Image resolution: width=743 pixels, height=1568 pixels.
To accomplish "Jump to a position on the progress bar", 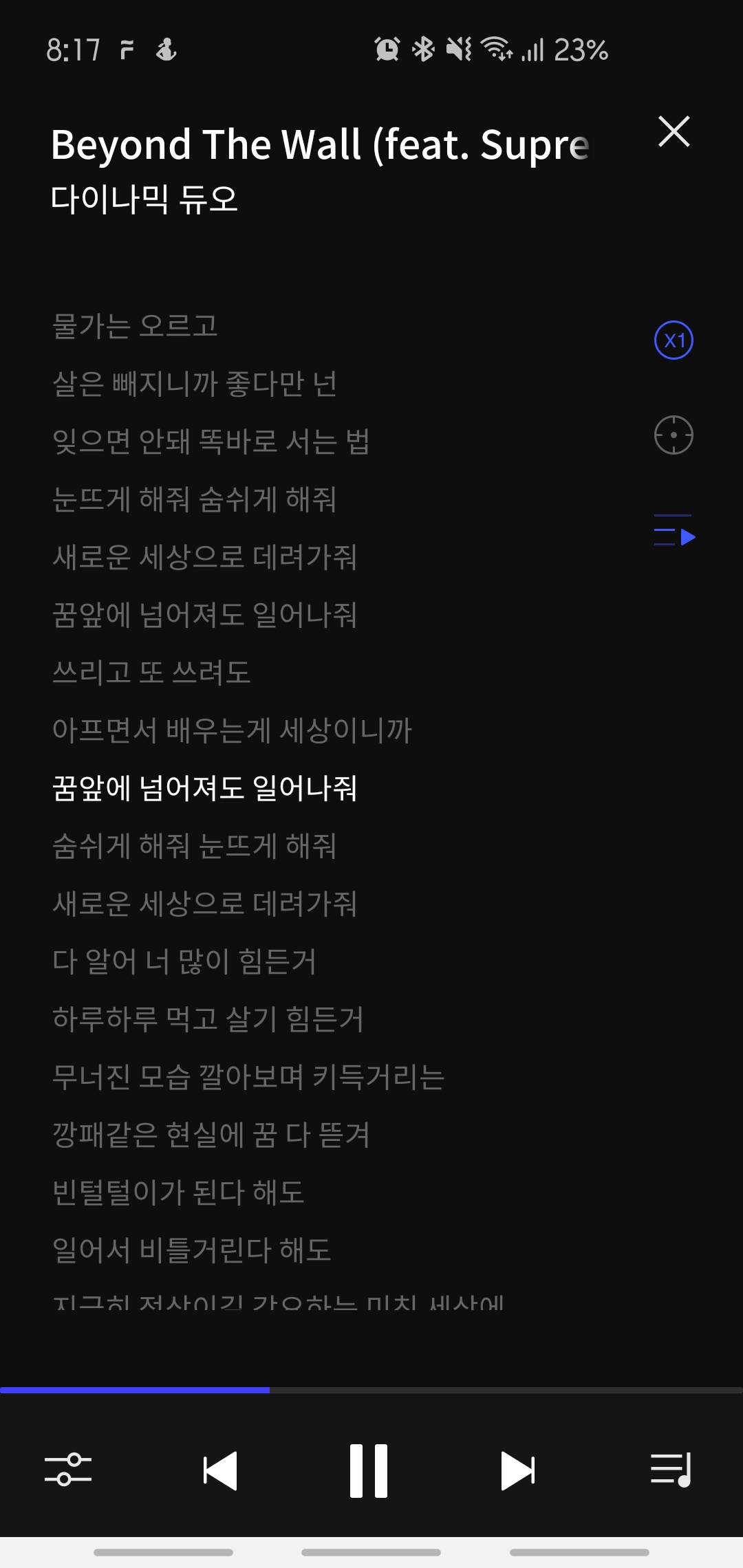I will (x=371, y=1390).
